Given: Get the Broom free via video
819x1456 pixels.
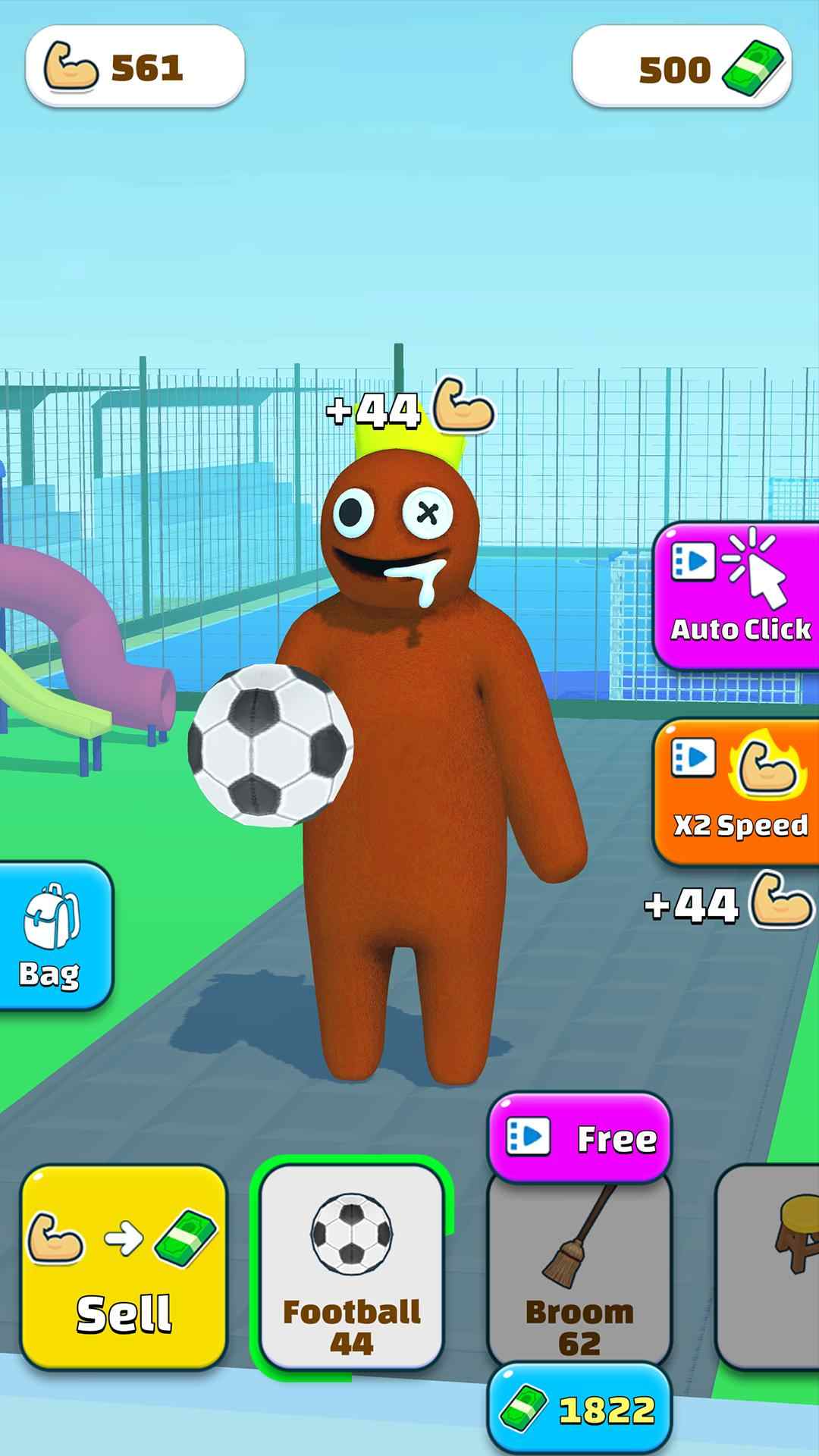Looking at the screenshot, I should [579, 1137].
